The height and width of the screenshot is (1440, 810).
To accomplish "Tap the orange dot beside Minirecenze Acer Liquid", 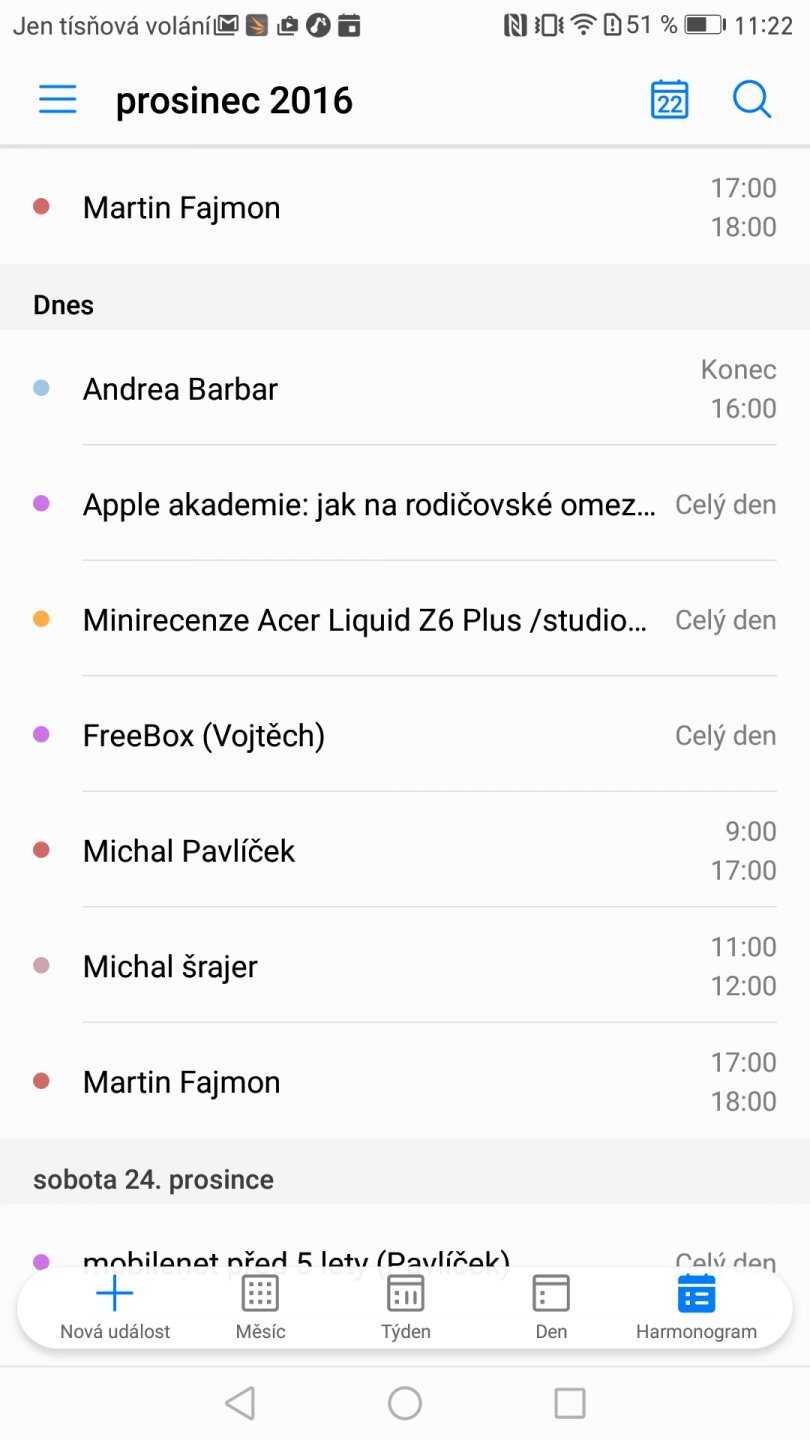I will point(41,619).
